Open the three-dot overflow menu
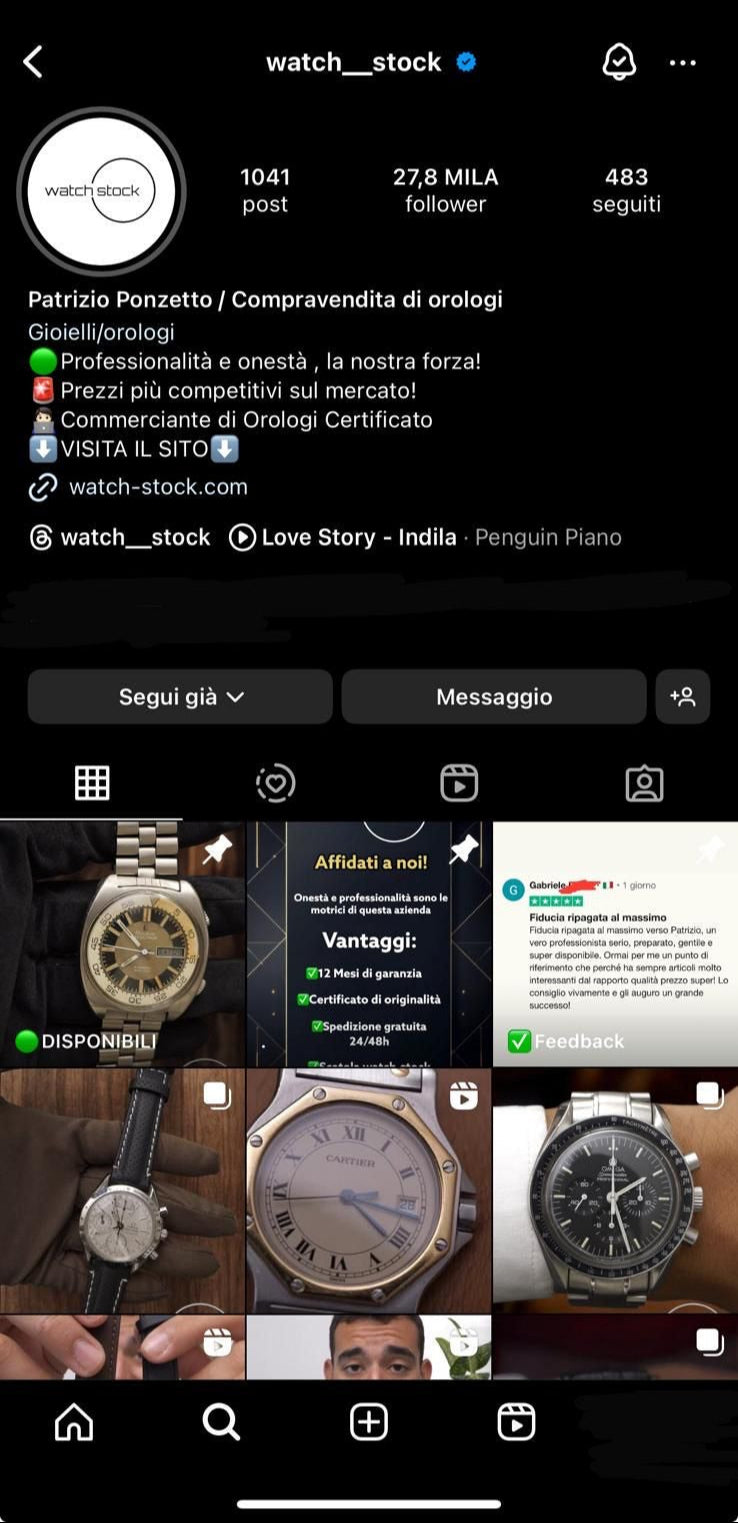Screen dimensions: 738x1523 coord(682,63)
